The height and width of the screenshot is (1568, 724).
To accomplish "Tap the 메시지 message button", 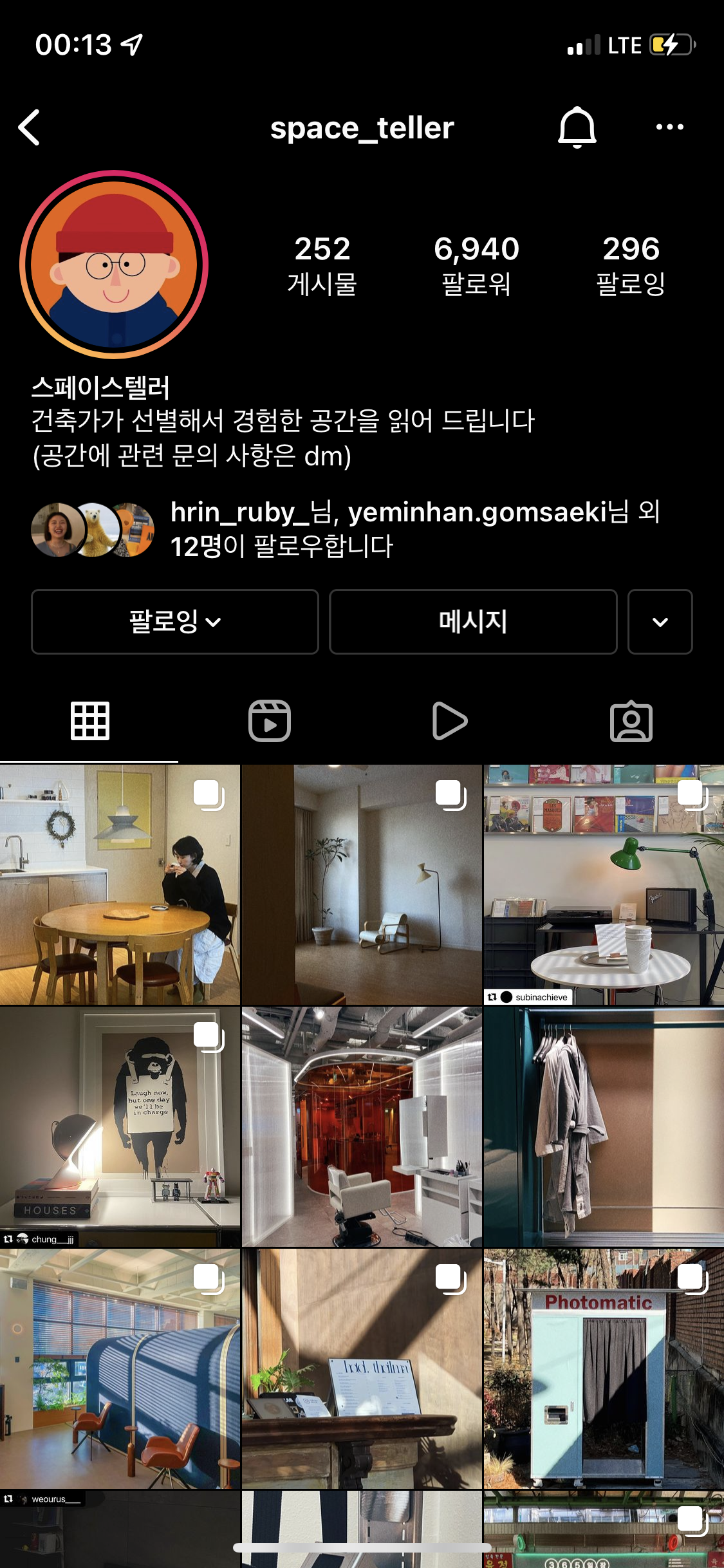I will 473,622.
